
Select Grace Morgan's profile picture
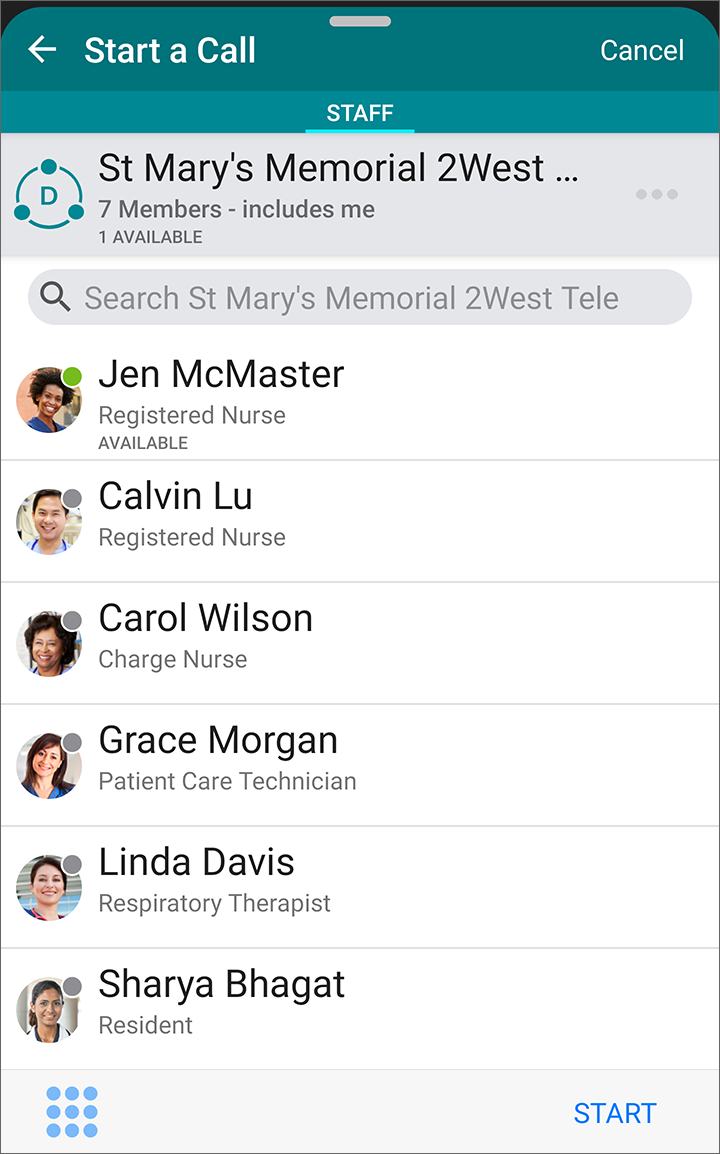[x=49, y=765]
